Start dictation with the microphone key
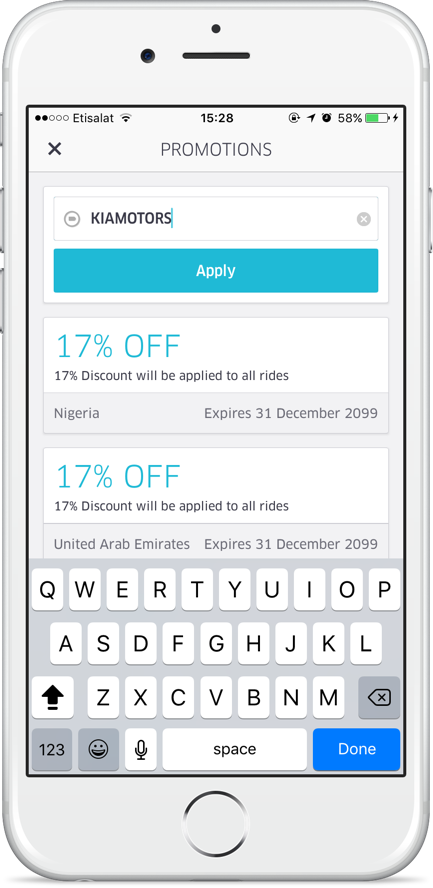This screenshot has height=888, width=433. click(140, 749)
